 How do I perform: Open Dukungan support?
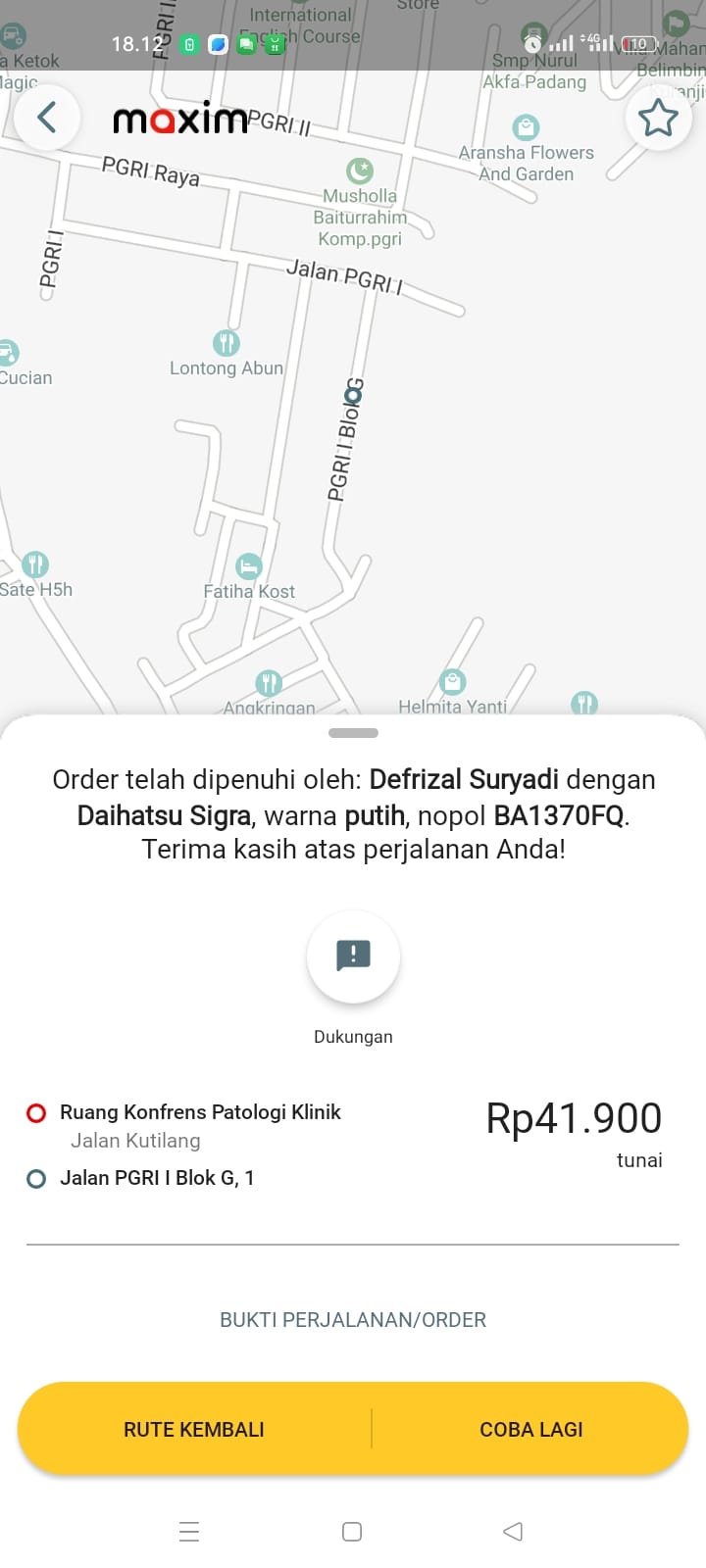click(353, 956)
